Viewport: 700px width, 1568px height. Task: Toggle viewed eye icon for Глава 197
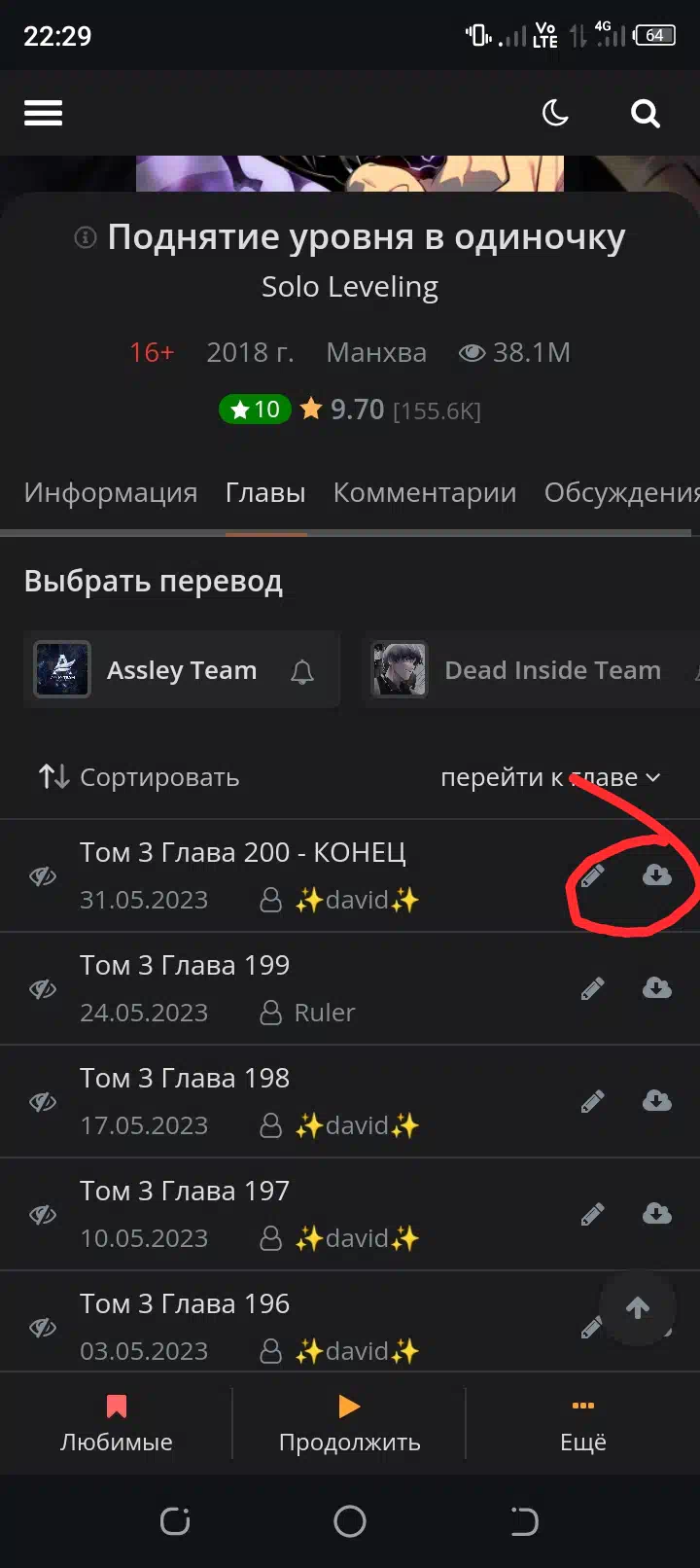tap(43, 1215)
